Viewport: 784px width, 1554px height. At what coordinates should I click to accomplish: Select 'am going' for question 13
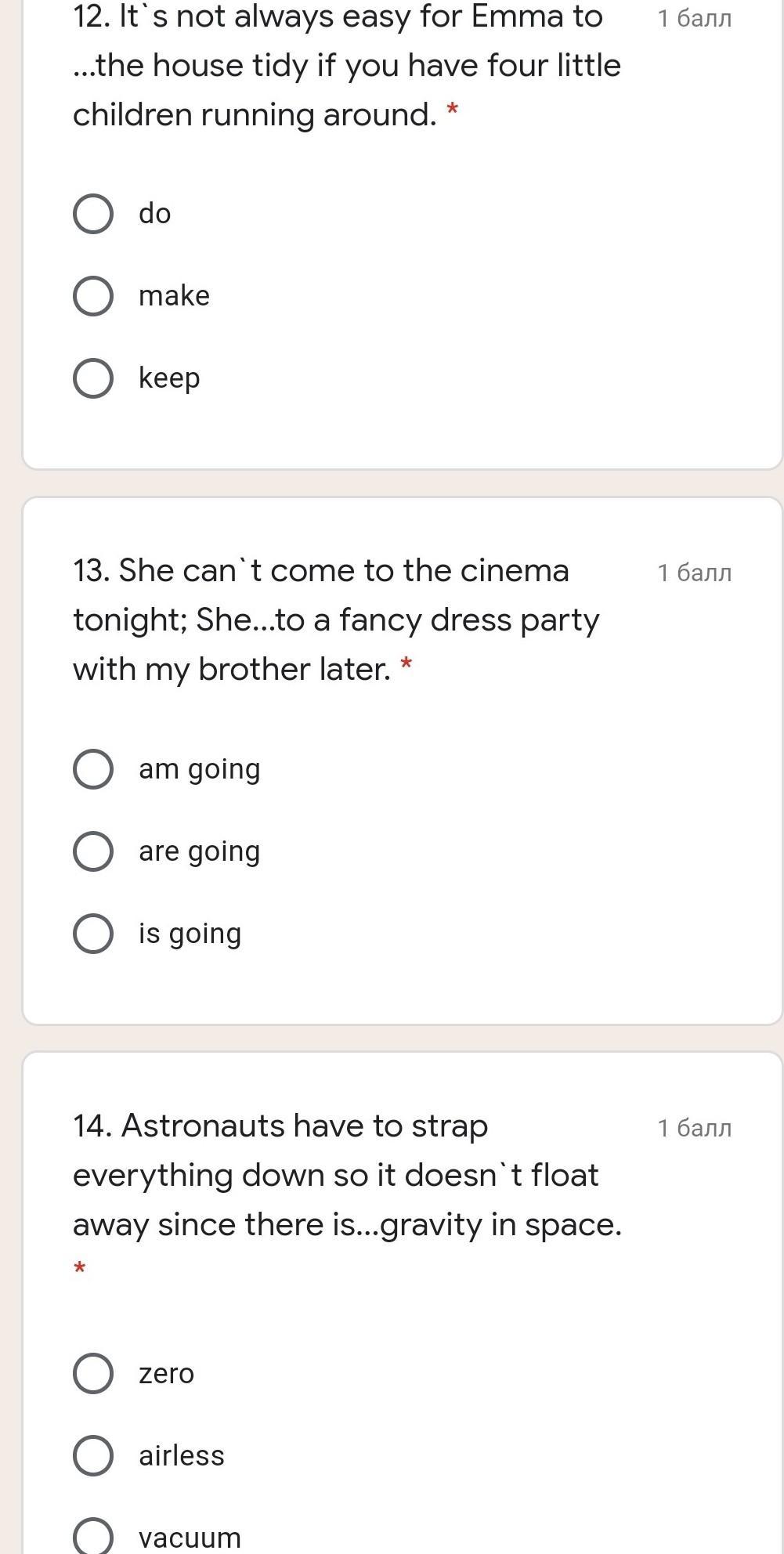(x=93, y=769)
